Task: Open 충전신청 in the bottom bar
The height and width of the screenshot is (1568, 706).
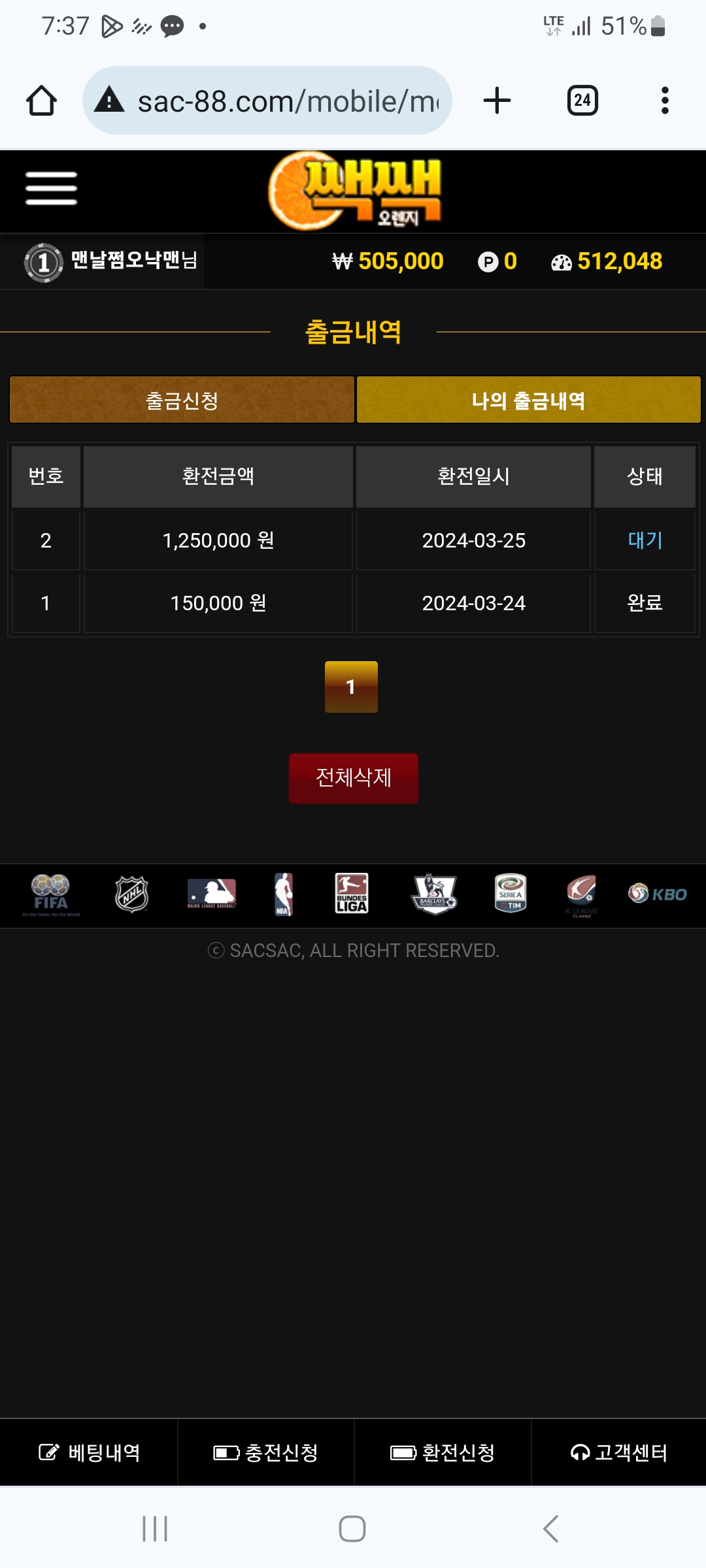Action: [x=266, y=1452]
